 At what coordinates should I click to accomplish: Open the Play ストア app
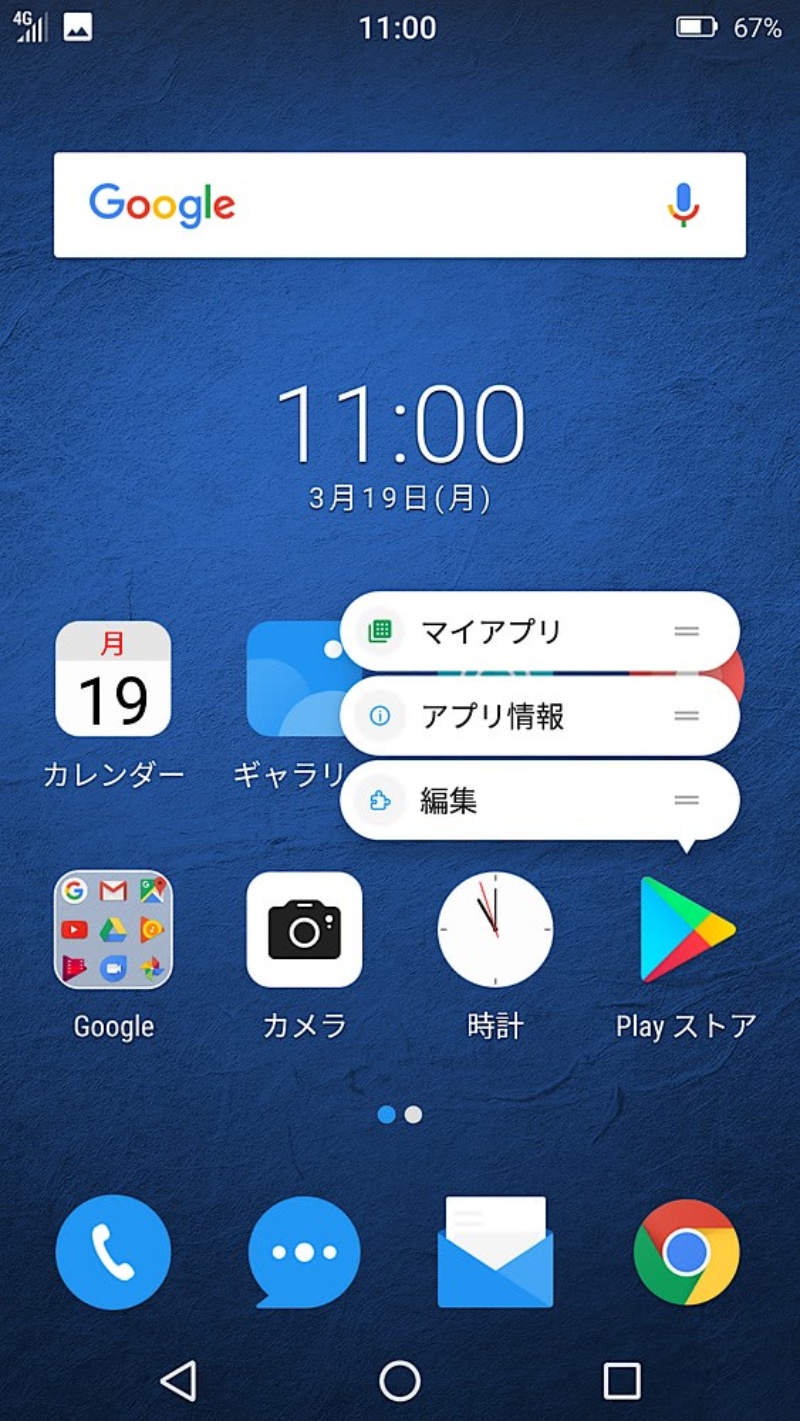[686, 930]
